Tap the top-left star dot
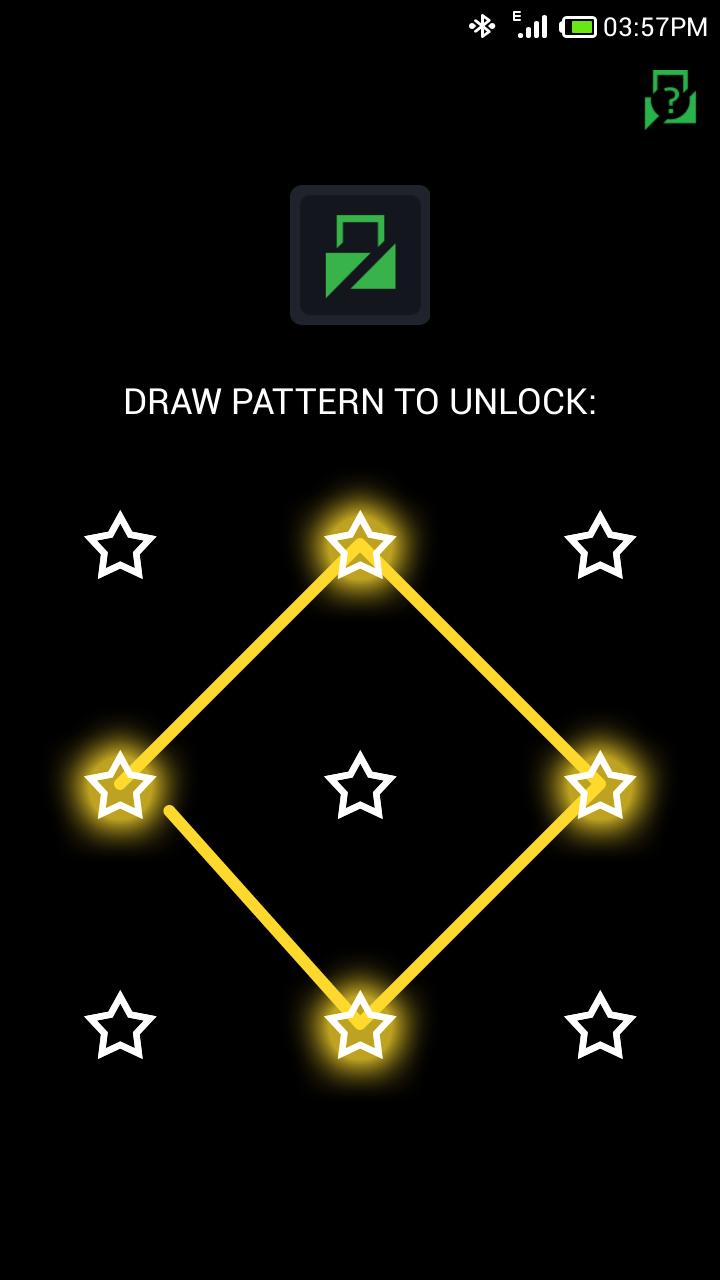Viewport: 720px width, 1280px height. (120, 546)
